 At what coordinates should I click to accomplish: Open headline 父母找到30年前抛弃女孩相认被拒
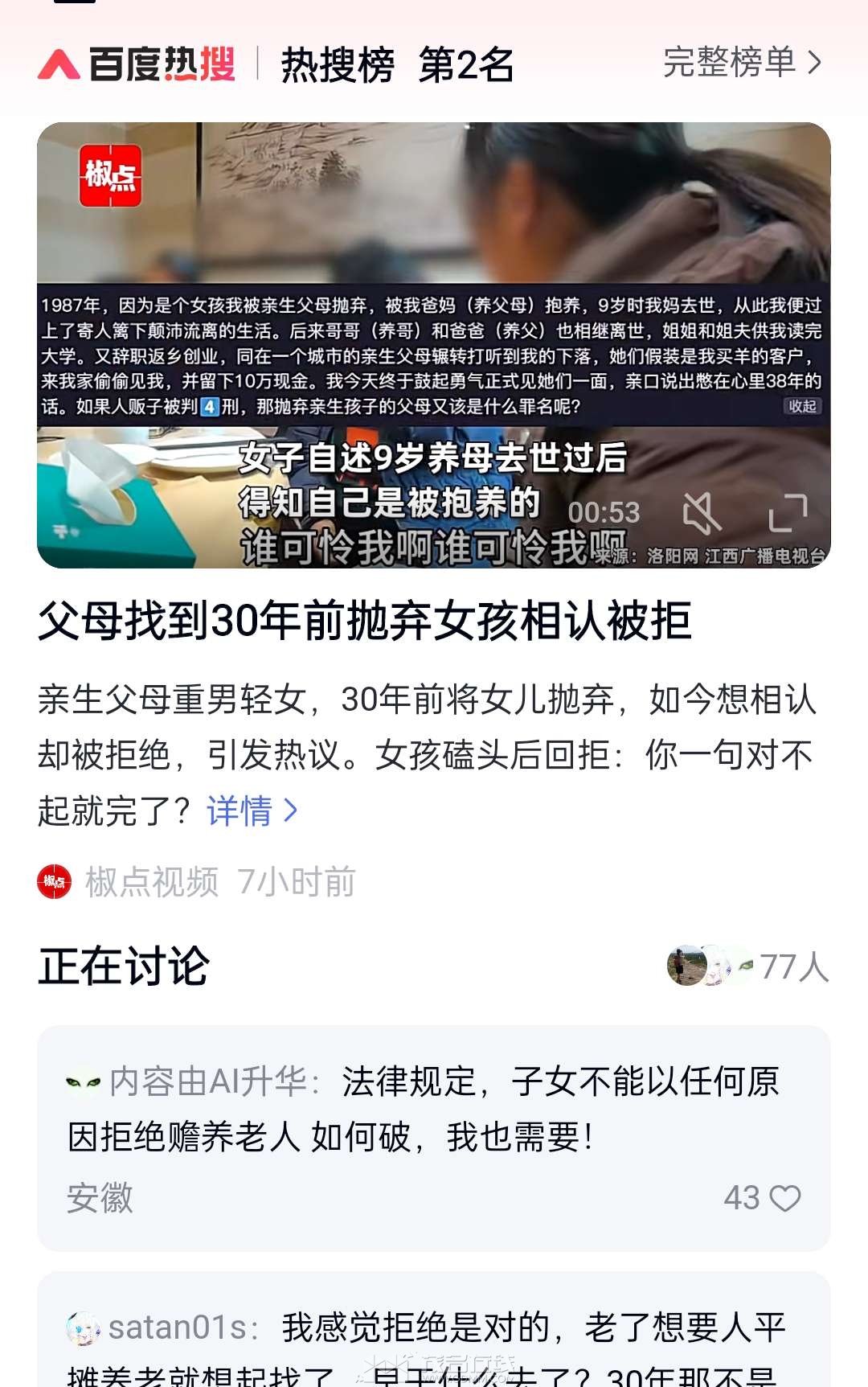364,621
